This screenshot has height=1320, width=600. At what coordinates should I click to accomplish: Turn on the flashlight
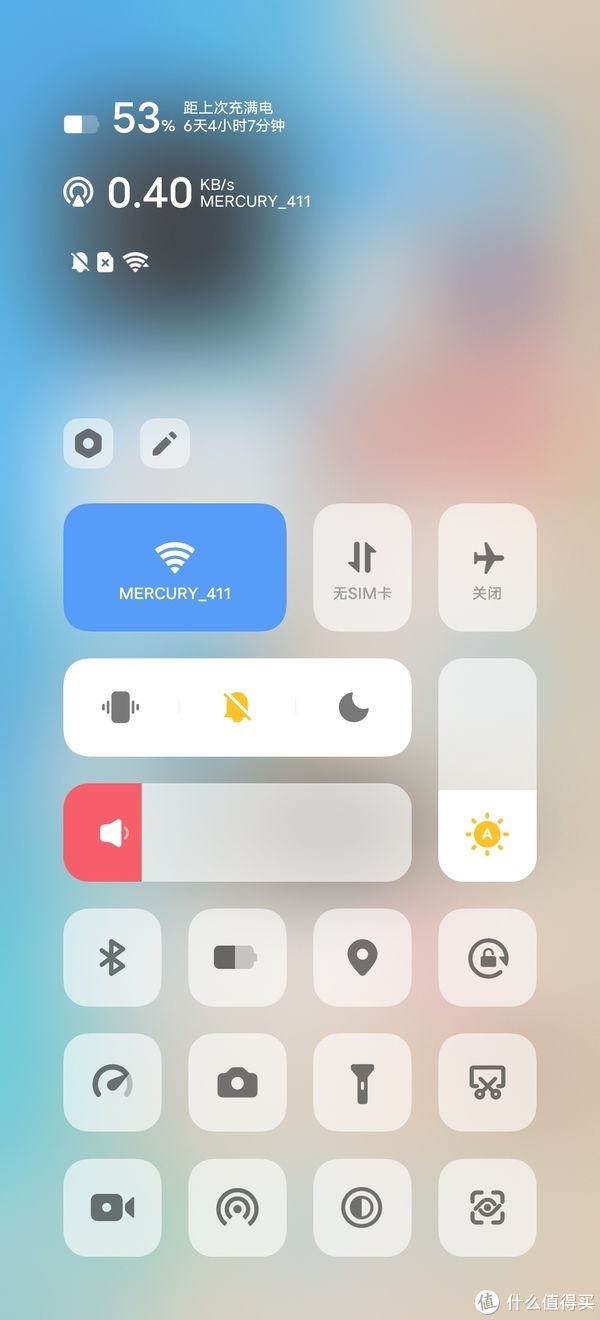tap(362, 1082)
